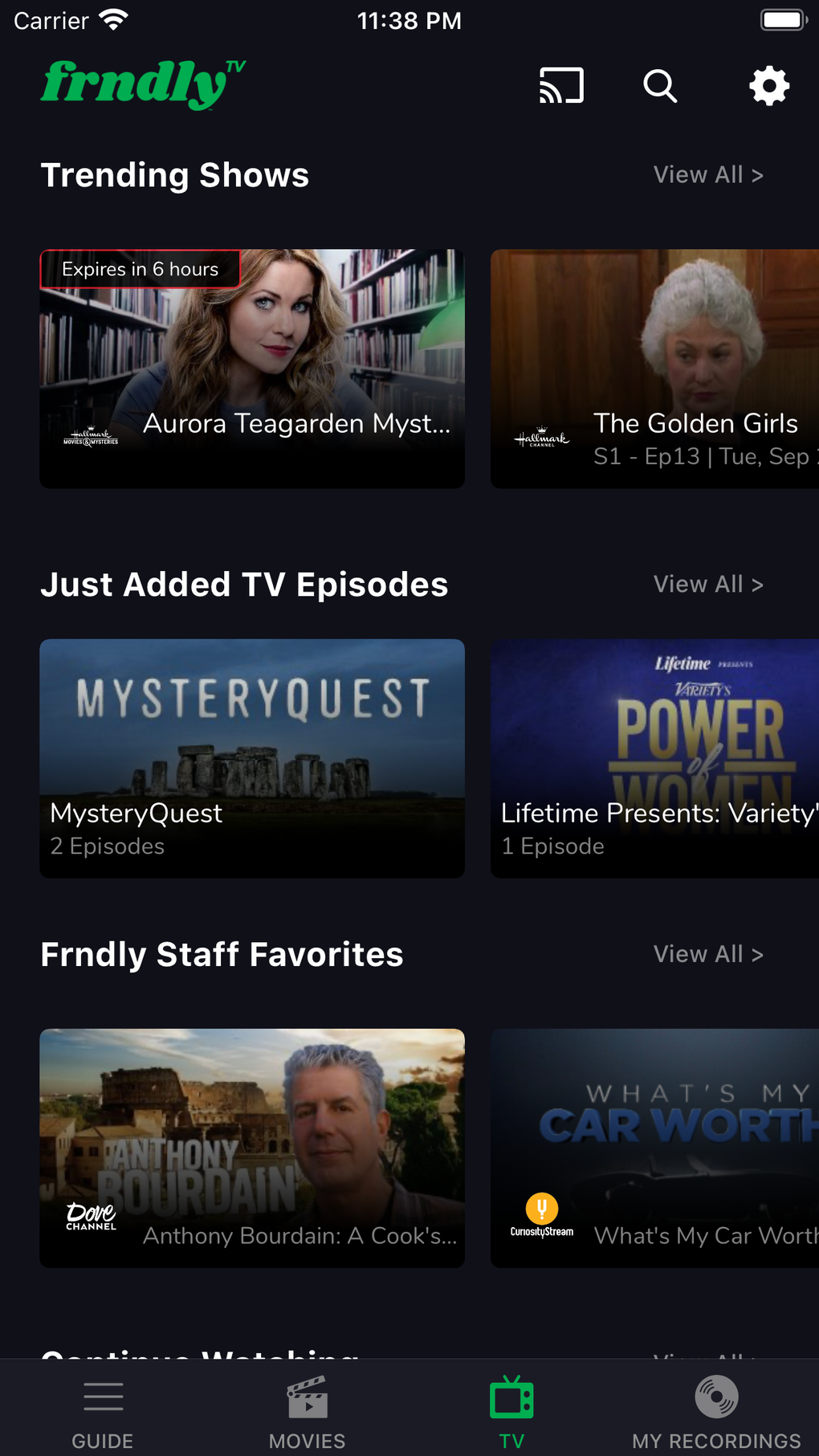This screenshot has width=819, height=1456.
Task: Switch to the Movies tab
Action: pos(308,1411)
